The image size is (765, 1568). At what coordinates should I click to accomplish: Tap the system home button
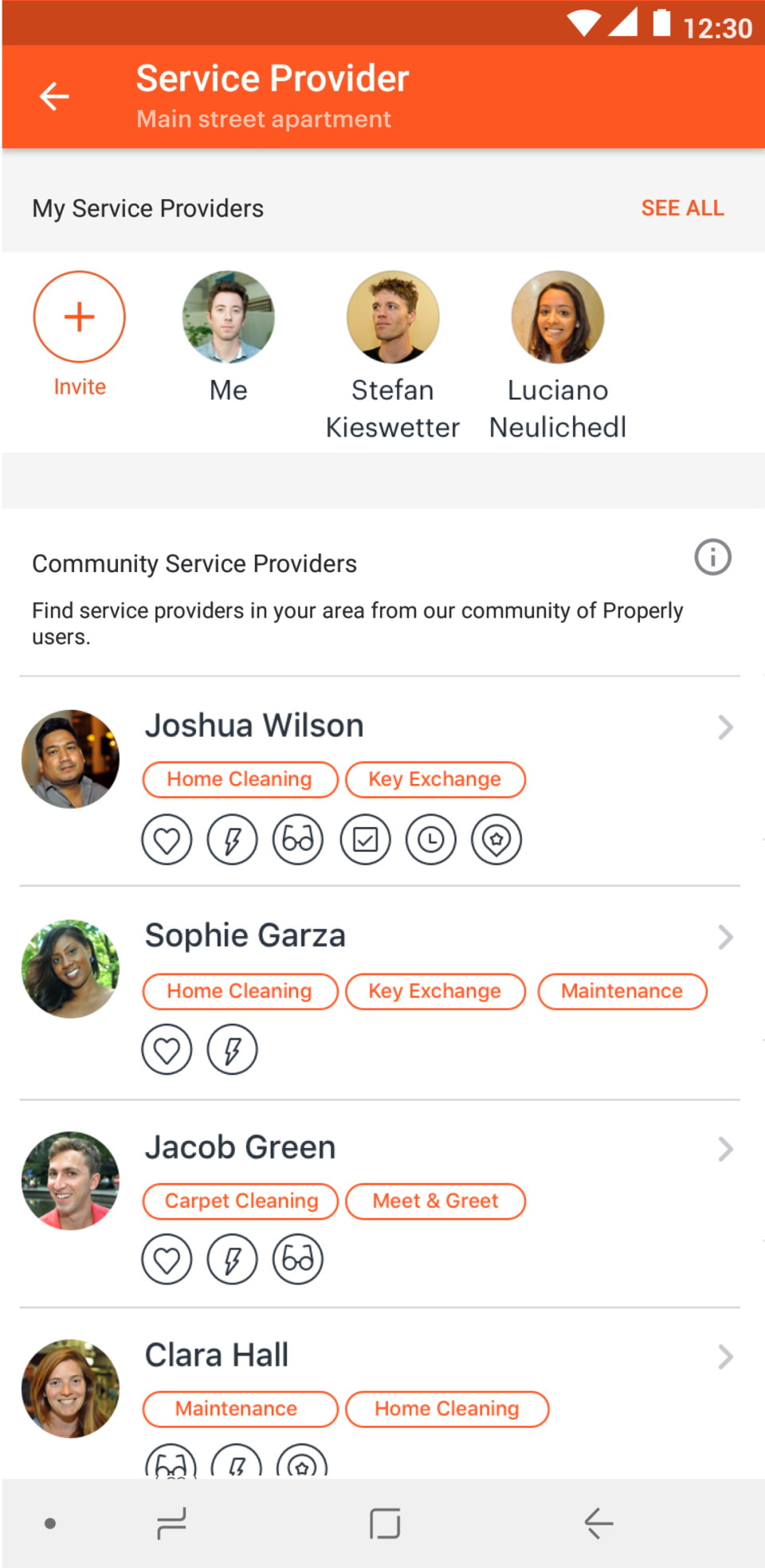pos(385,1523)
